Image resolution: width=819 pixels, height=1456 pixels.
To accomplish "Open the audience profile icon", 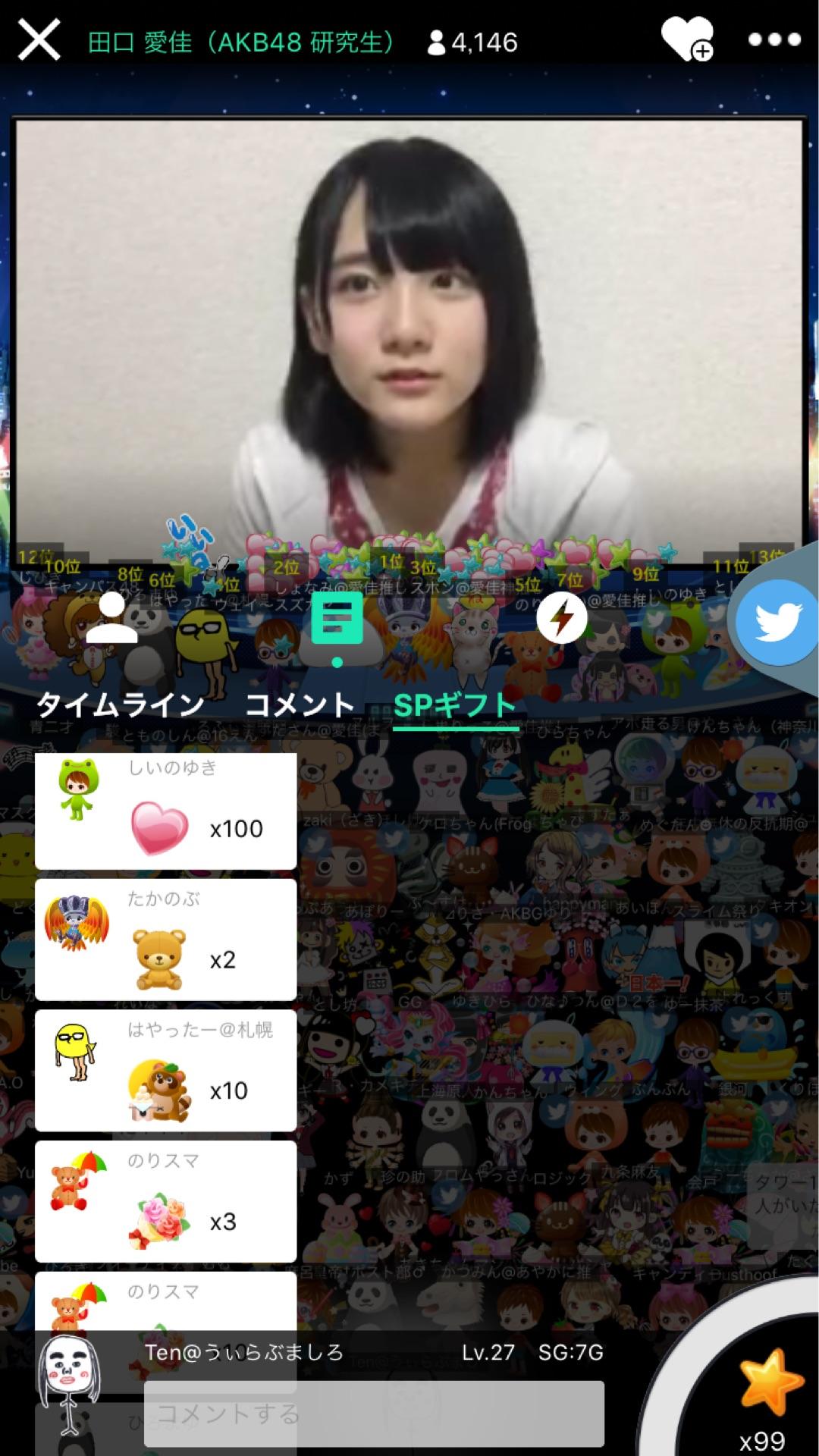I will [x=111, y=618].
